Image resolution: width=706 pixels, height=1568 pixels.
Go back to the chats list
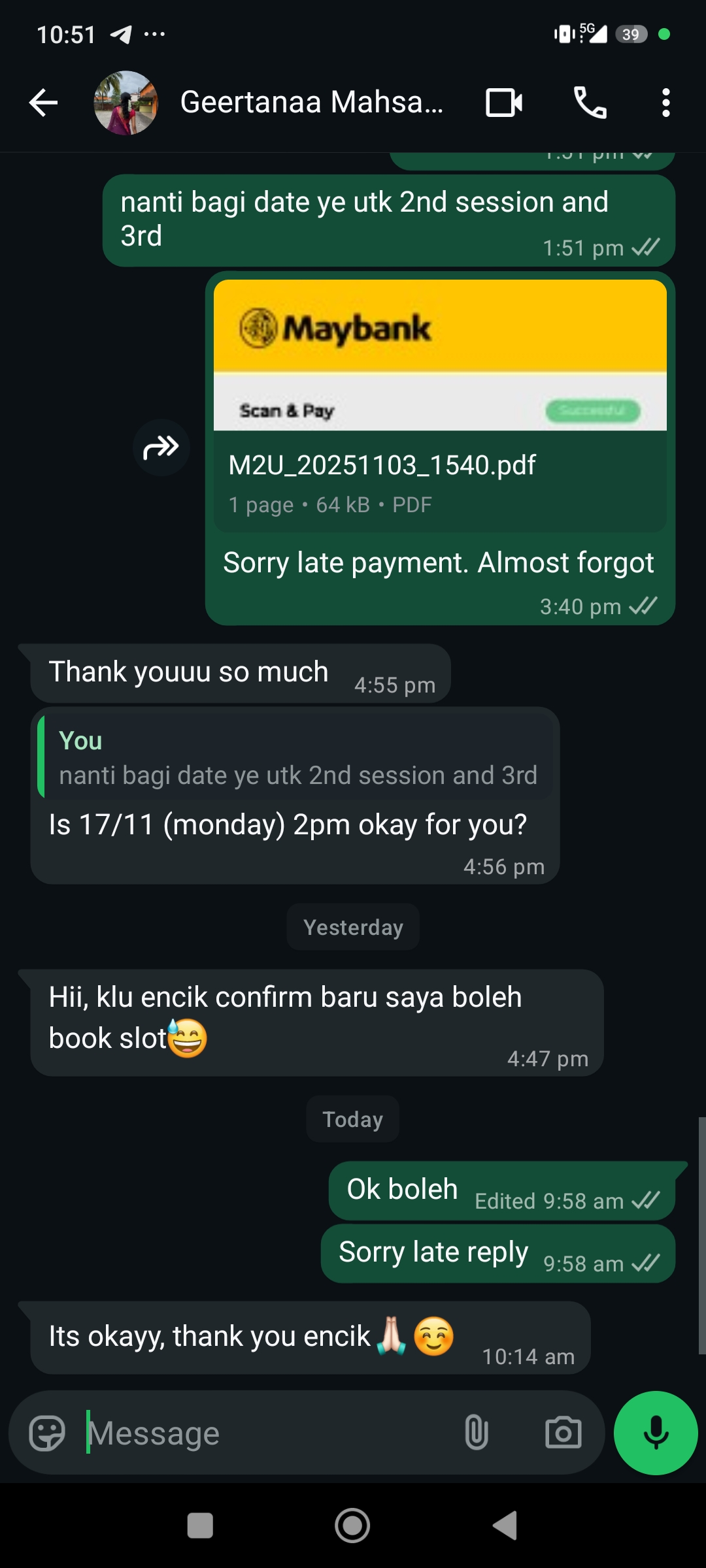pyautogui.click(x=43, y=103)
